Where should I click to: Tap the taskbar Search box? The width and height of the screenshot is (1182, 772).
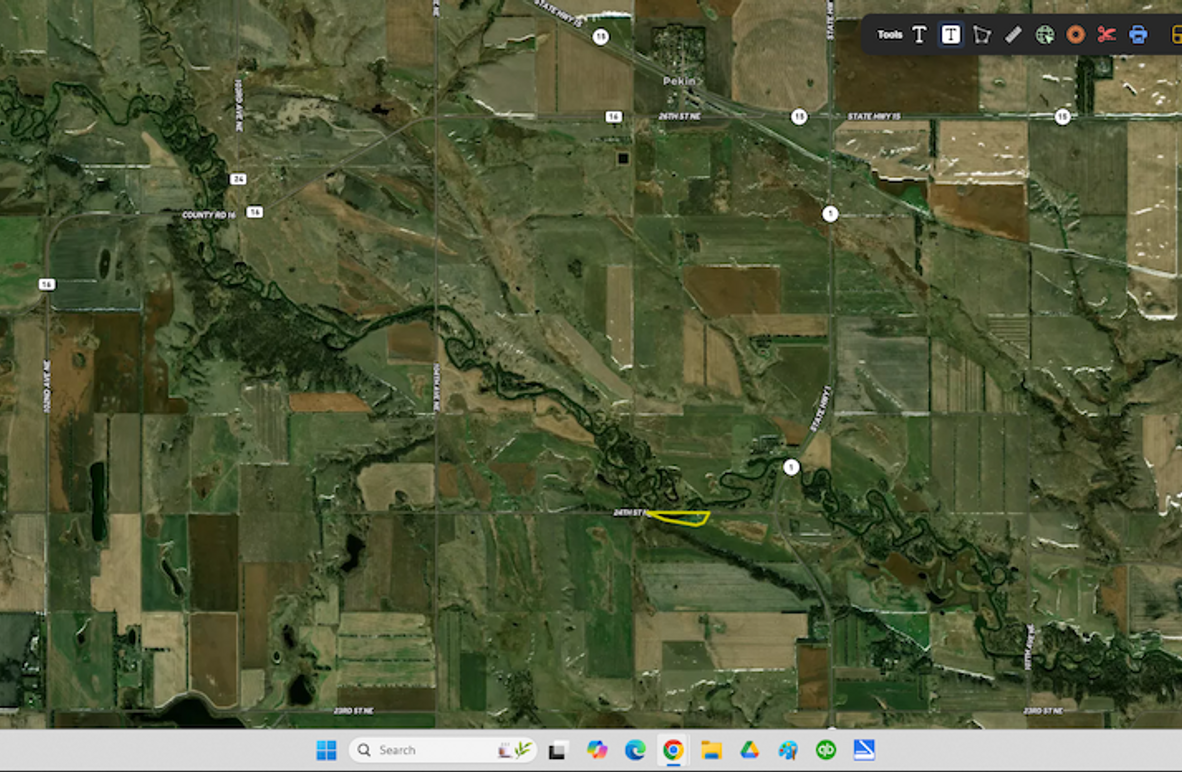[440, 750]
